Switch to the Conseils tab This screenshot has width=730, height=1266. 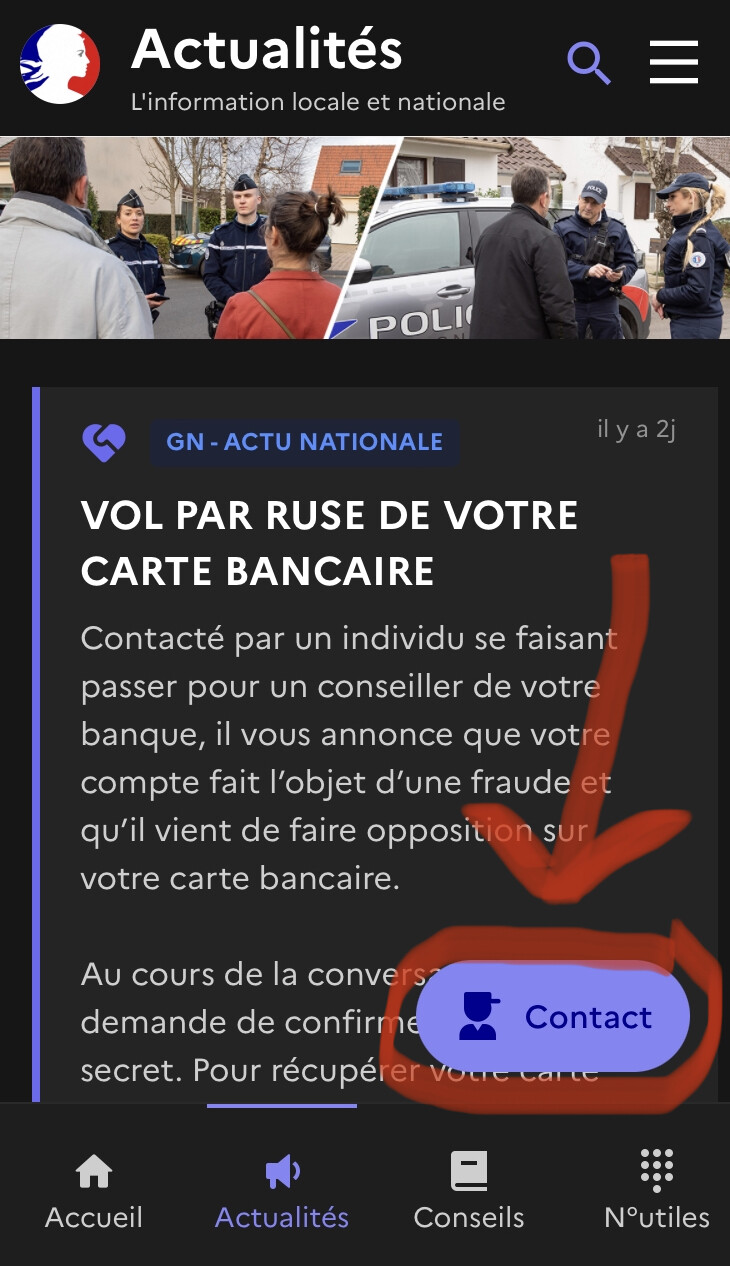point(469,1190)
